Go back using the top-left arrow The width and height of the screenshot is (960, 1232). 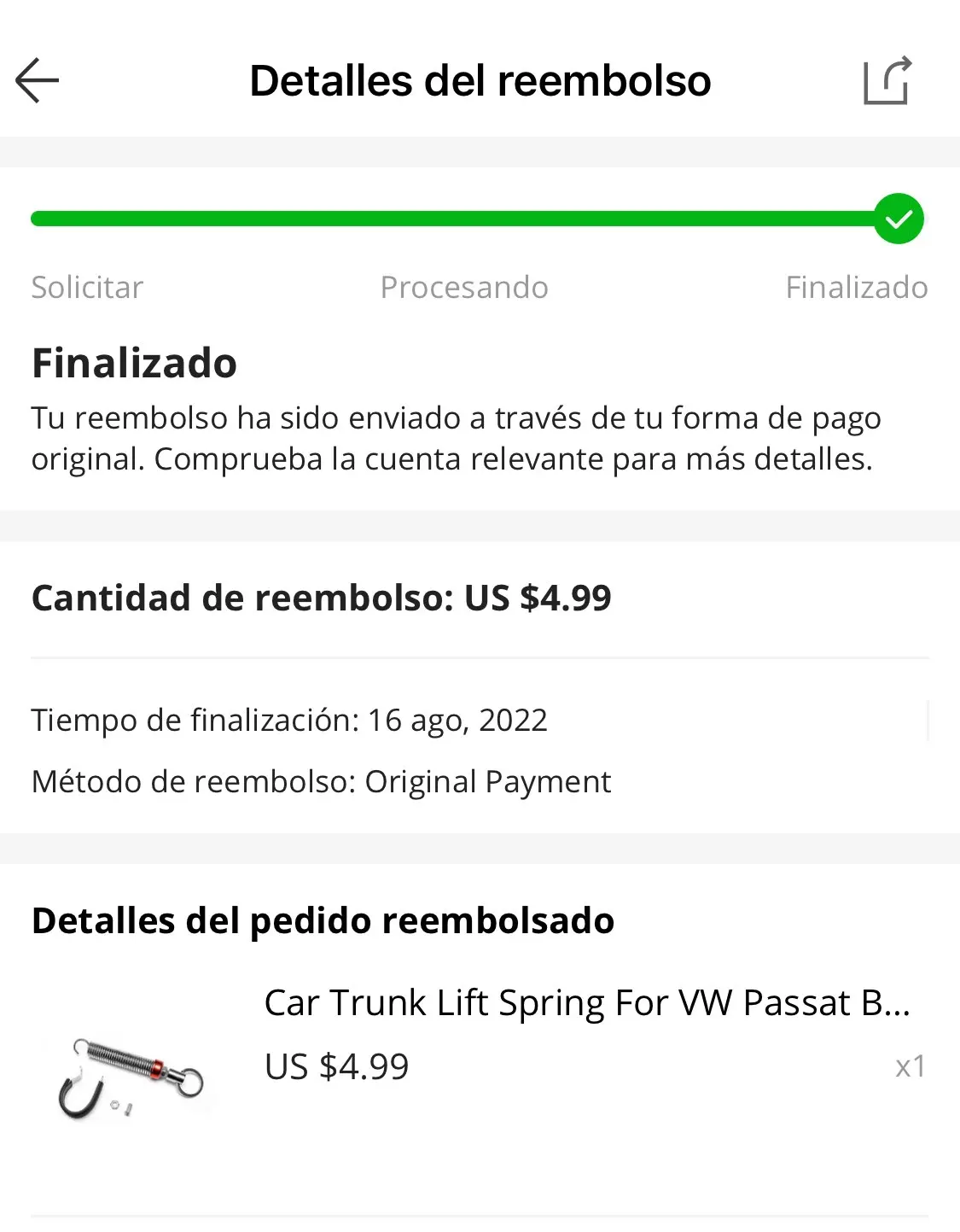pos(37,81)
